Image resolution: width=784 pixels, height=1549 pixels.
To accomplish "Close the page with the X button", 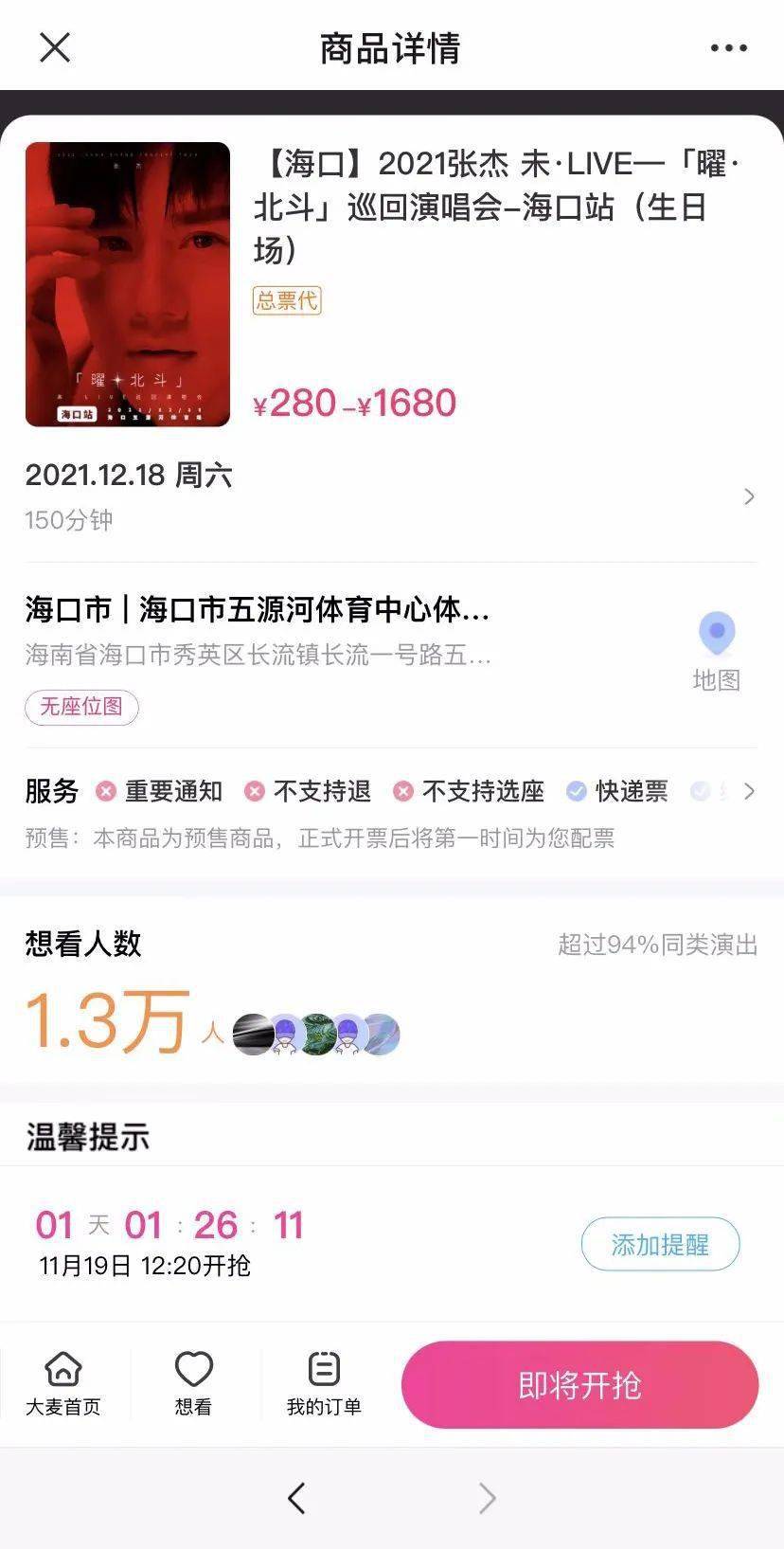I will click(56, 47).
